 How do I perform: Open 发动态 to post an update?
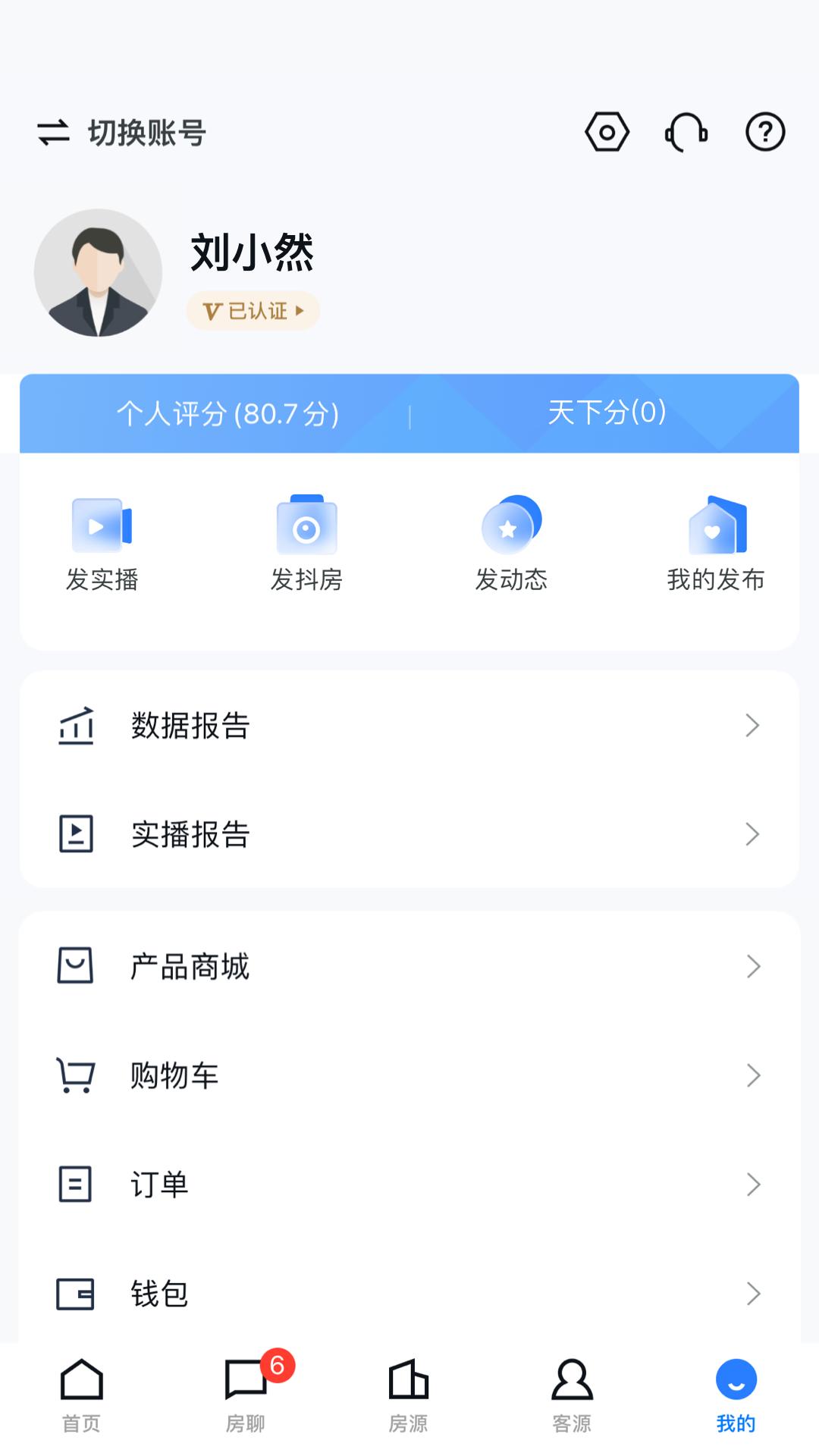pos(511,523)
